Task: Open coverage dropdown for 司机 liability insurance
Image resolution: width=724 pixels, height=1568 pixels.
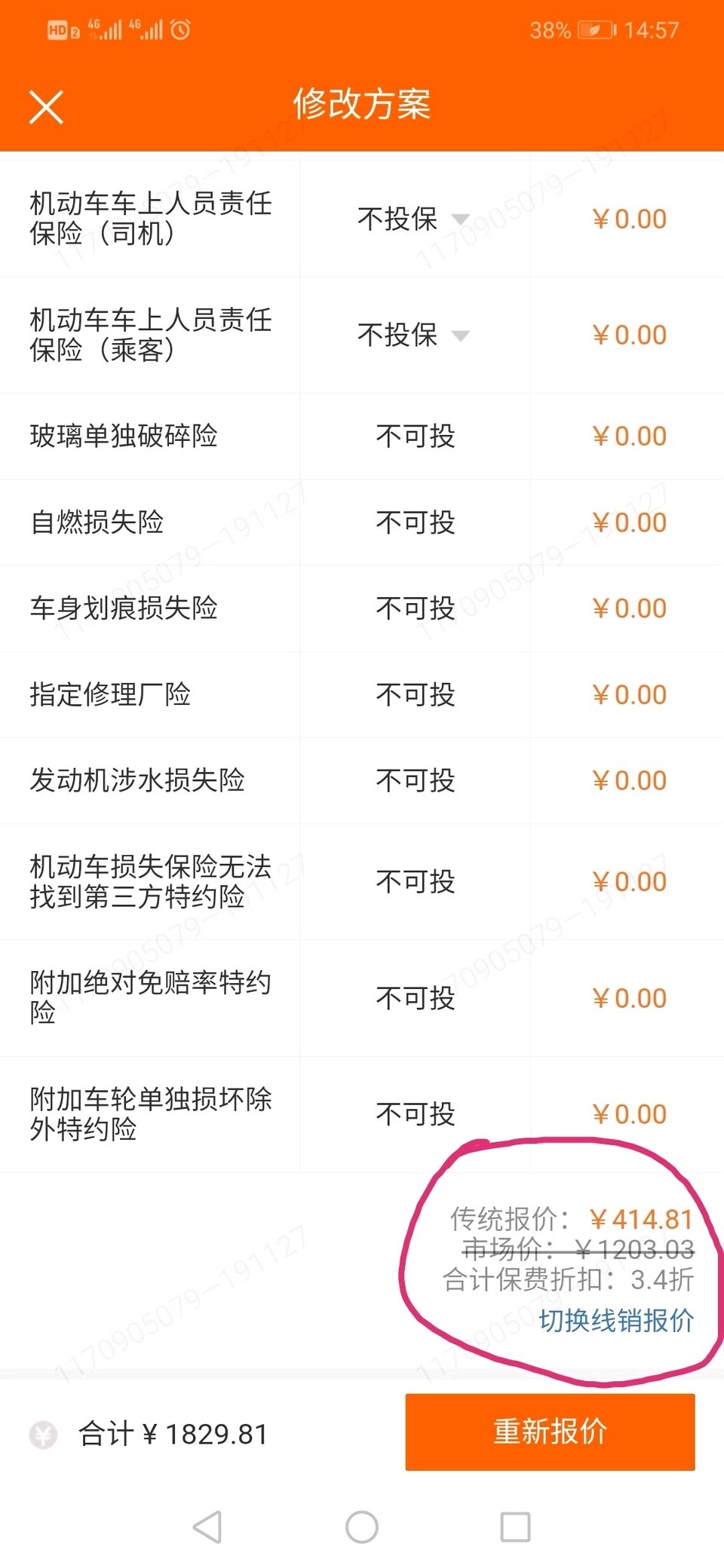Action: pyautogui.click(x=414, y=219)
